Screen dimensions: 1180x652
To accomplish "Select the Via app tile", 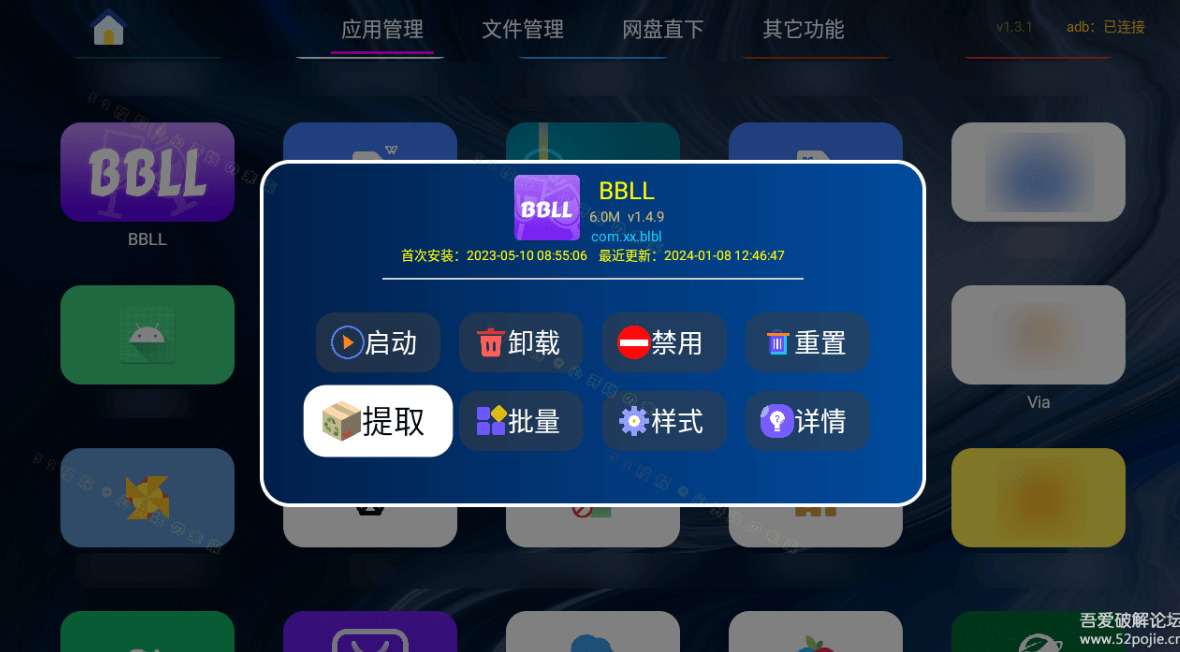I will pos(1038,335).
